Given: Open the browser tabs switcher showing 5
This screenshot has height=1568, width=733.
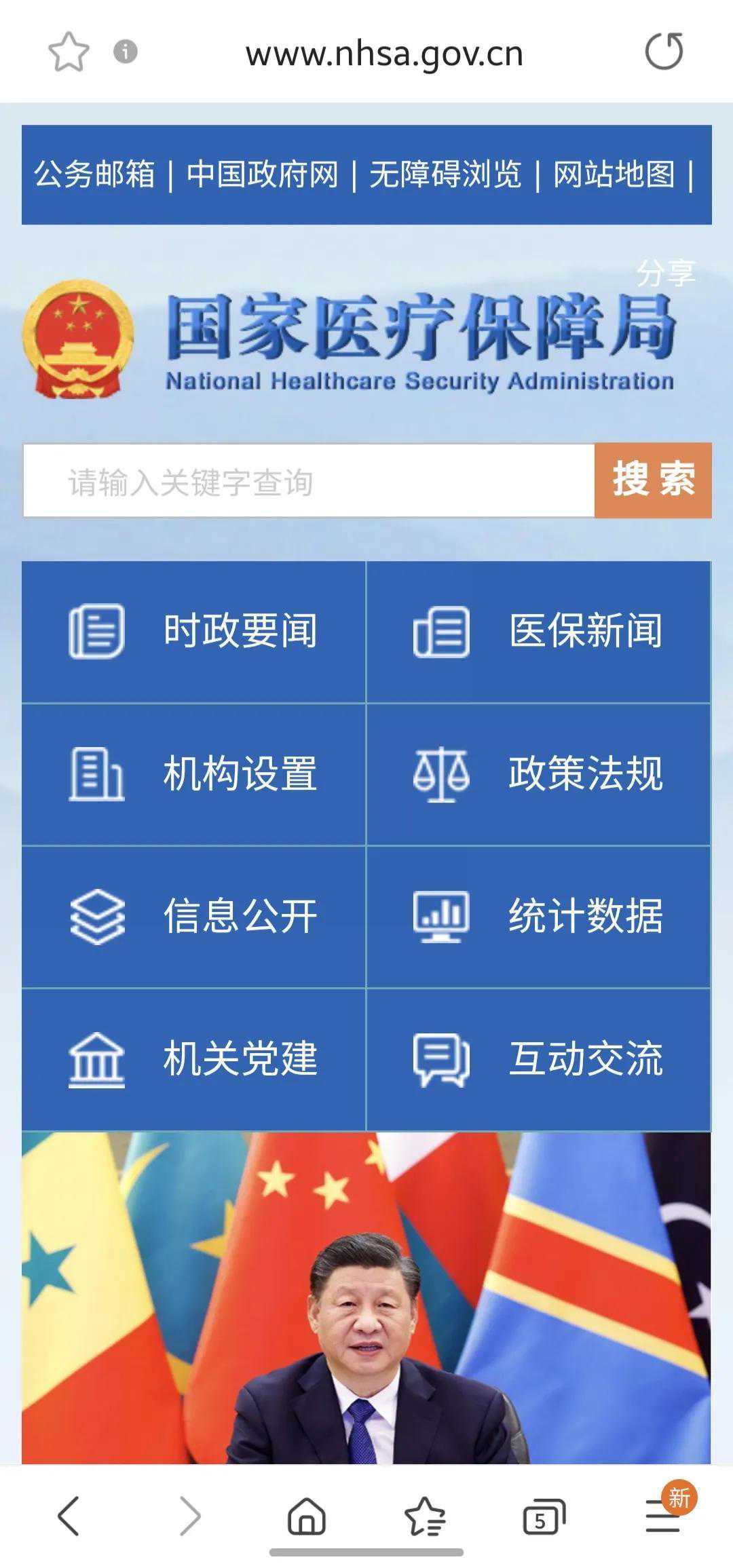Looking at the screenshot, I should [543, 1517].
